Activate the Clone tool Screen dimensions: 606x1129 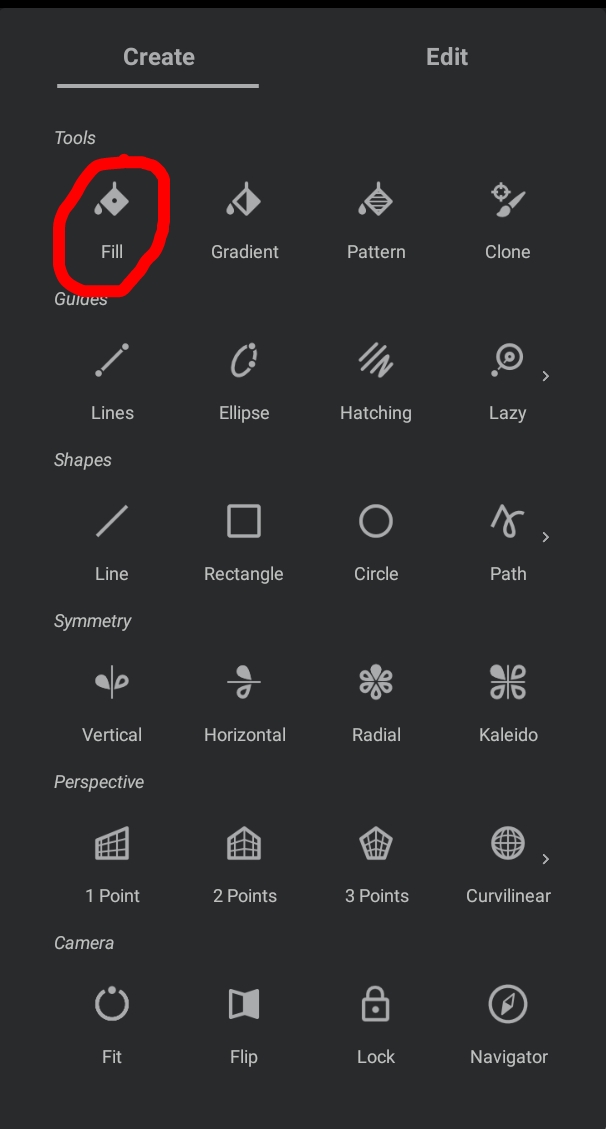(x=507, y=220)
